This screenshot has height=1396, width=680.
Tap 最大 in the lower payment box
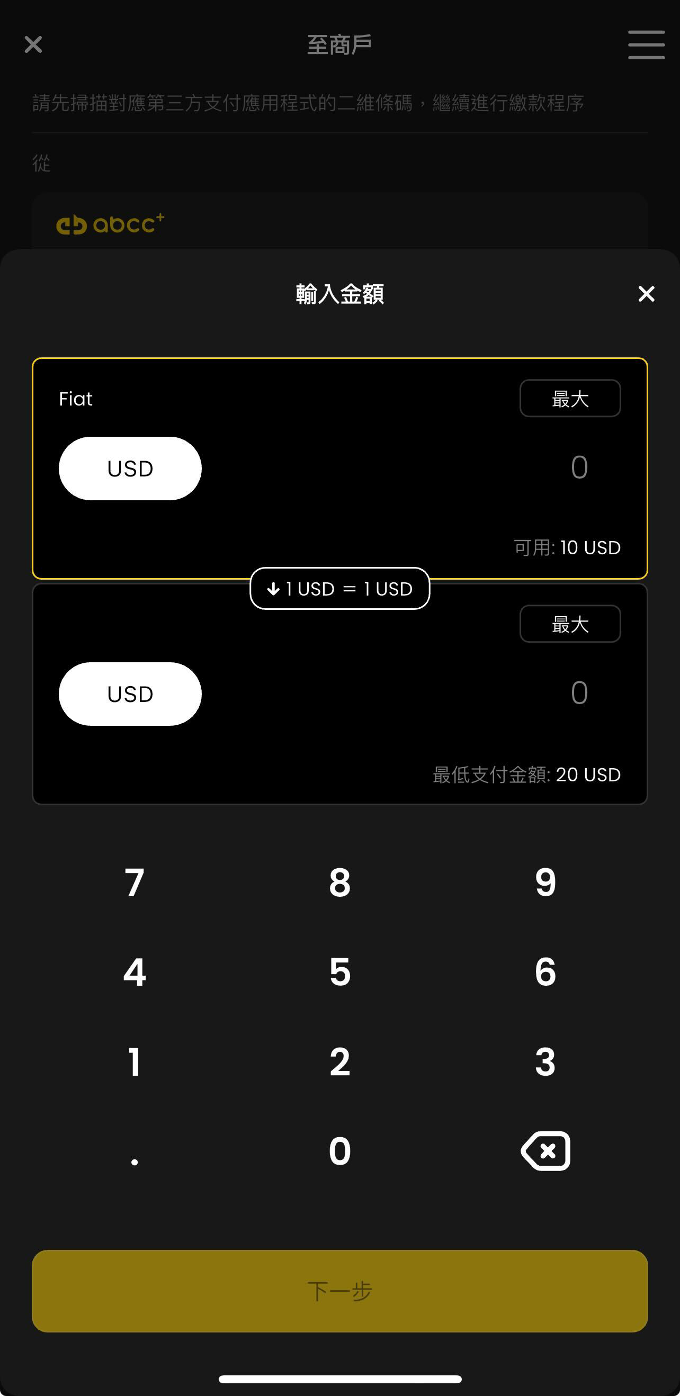point(570,625)
